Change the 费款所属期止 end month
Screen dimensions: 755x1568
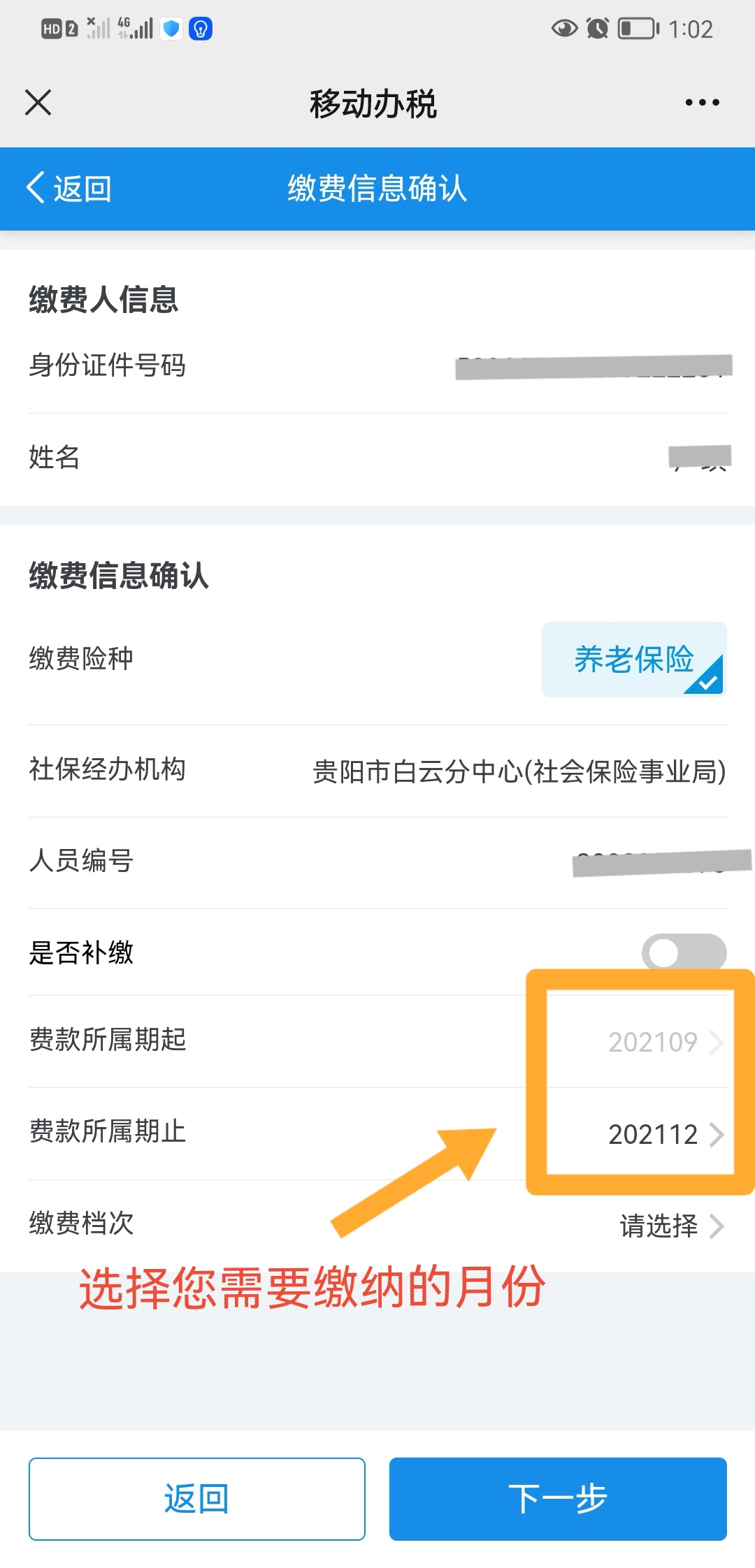(x=377, y=1133)
